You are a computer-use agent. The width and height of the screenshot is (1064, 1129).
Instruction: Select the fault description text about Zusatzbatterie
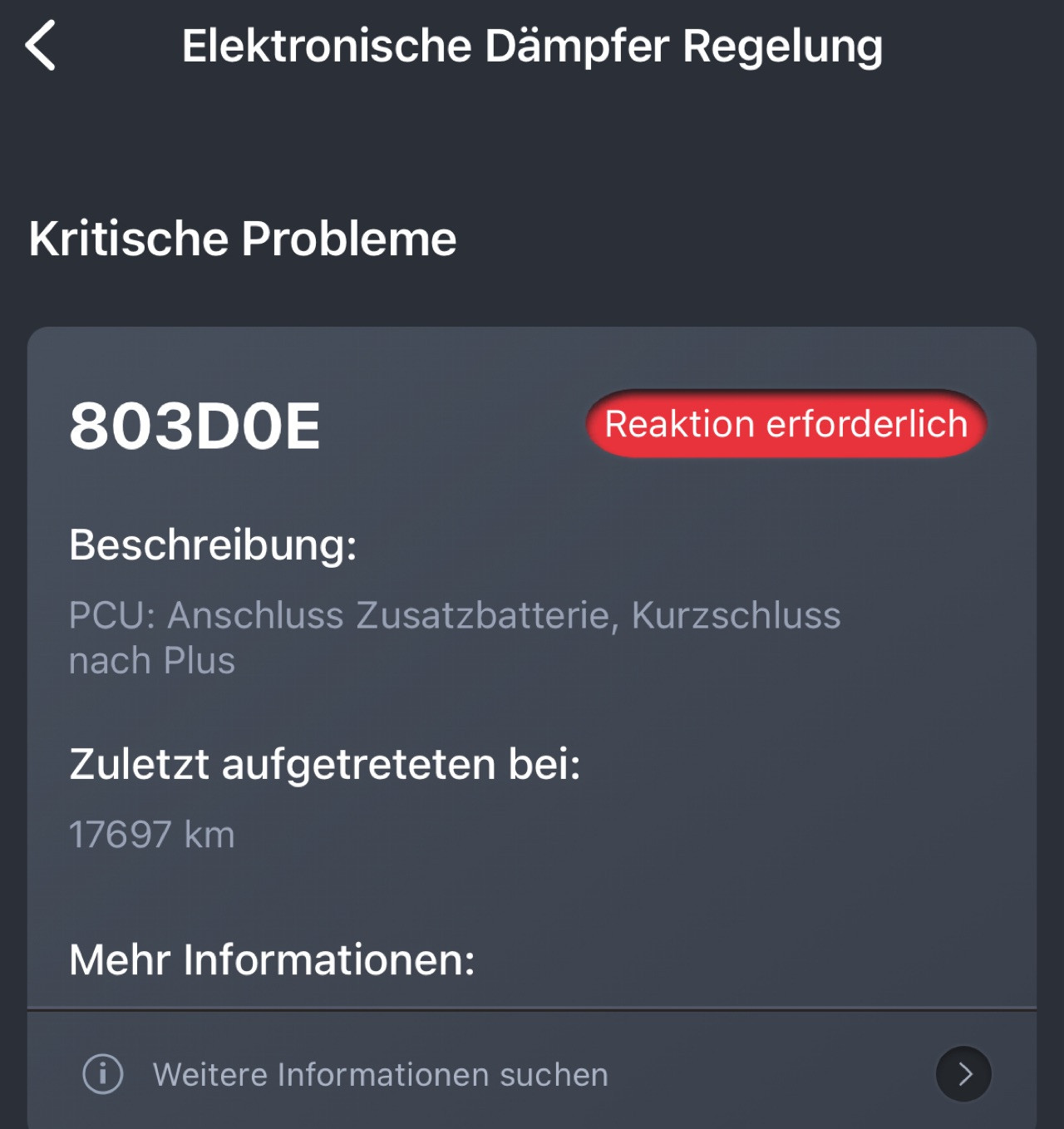point(456,636)
